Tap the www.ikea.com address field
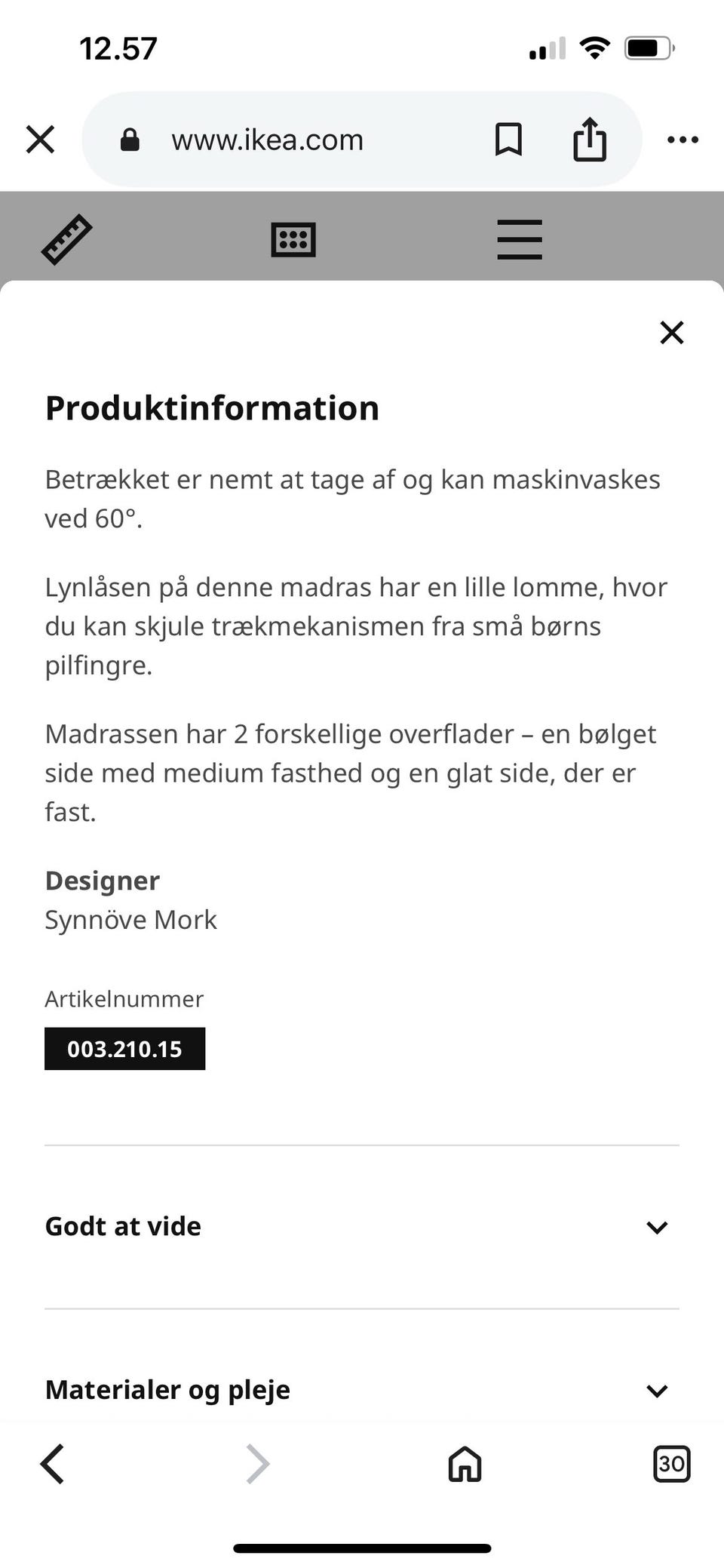The width and height of the screenshot is (724, 1568). [x=268, y=139]
